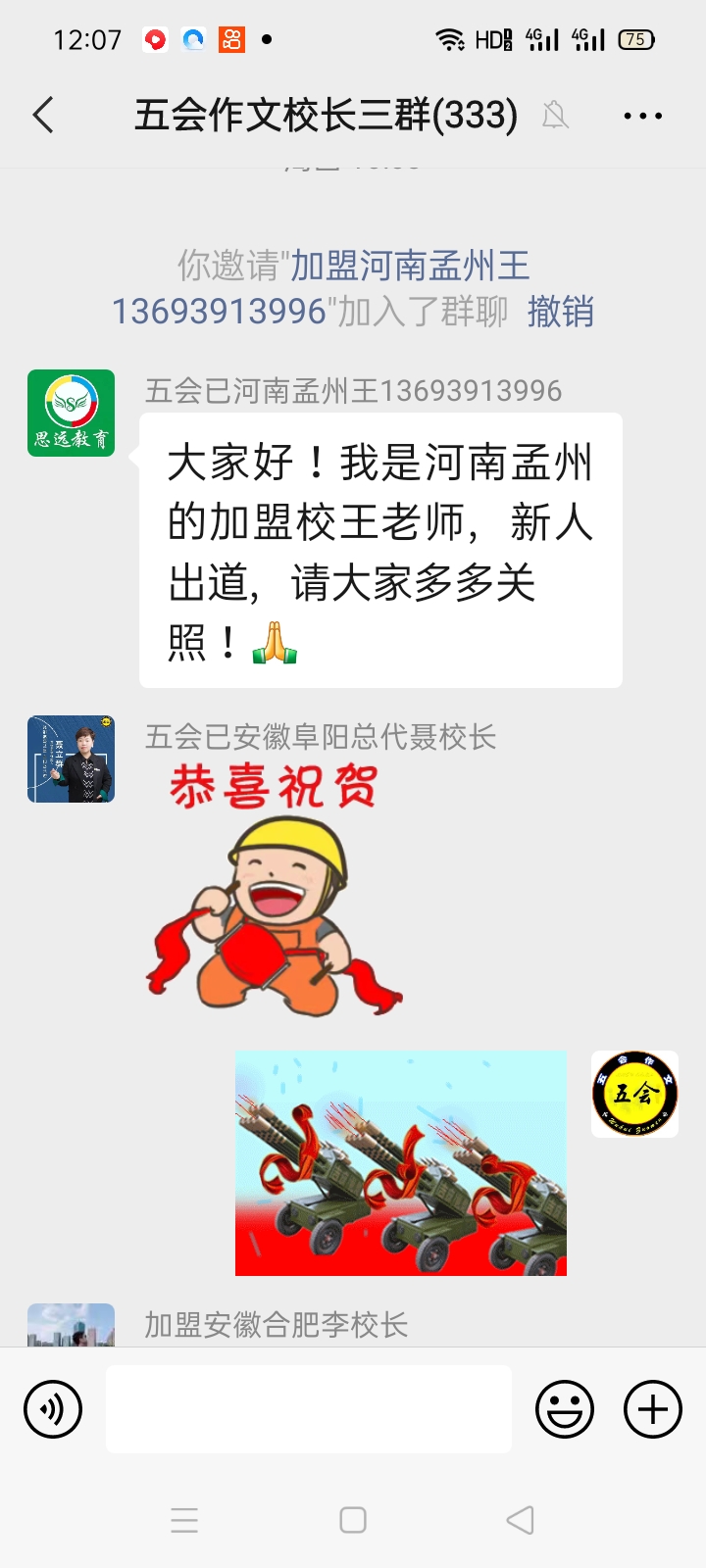The height and width of the screenshot is (1568, 706).
Task: Open the system recent apps button
Action: 184,1520
